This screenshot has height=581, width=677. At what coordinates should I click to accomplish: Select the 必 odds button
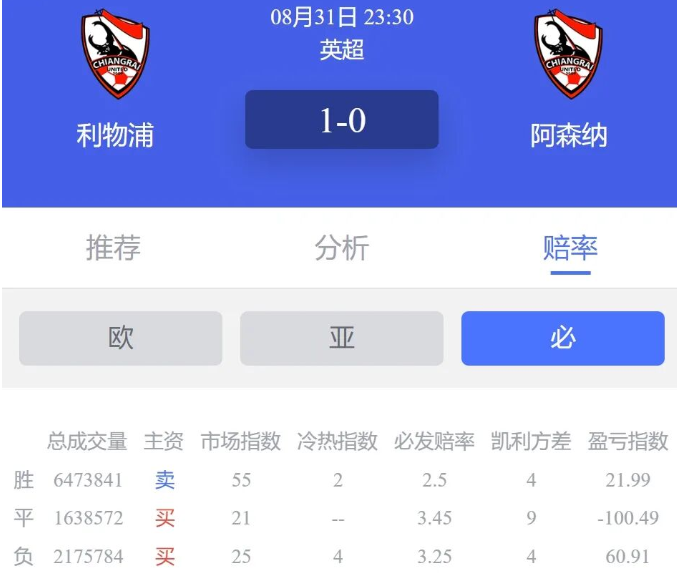click(x=562, y=338)
